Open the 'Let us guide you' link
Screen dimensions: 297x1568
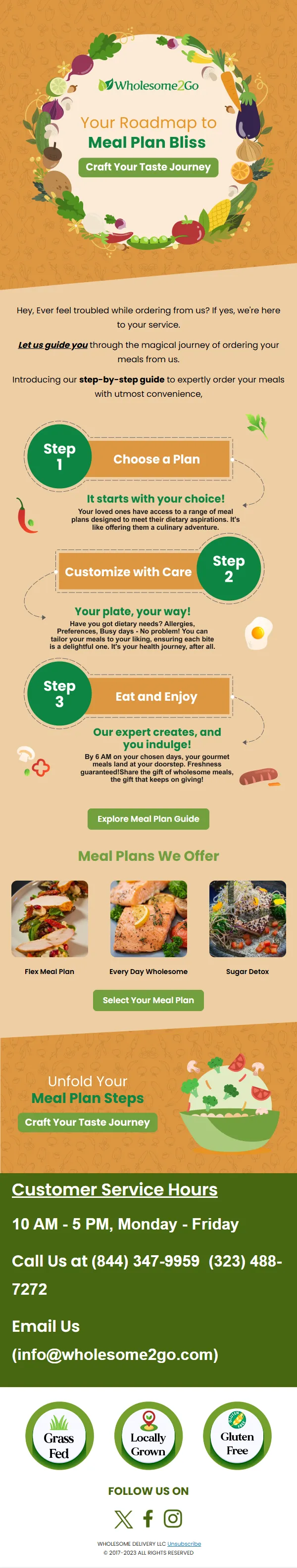(53, 344)
